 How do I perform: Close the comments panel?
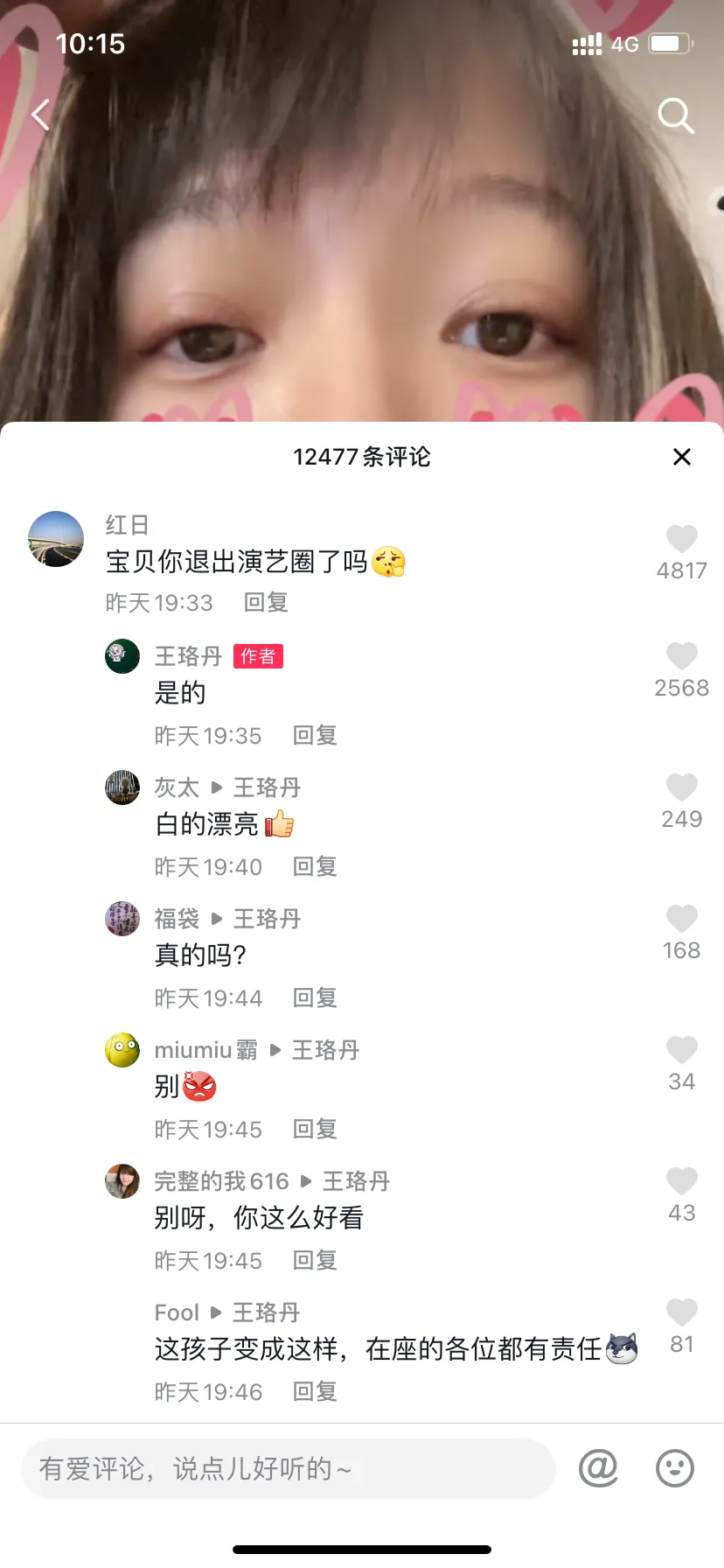pos(682,457)
